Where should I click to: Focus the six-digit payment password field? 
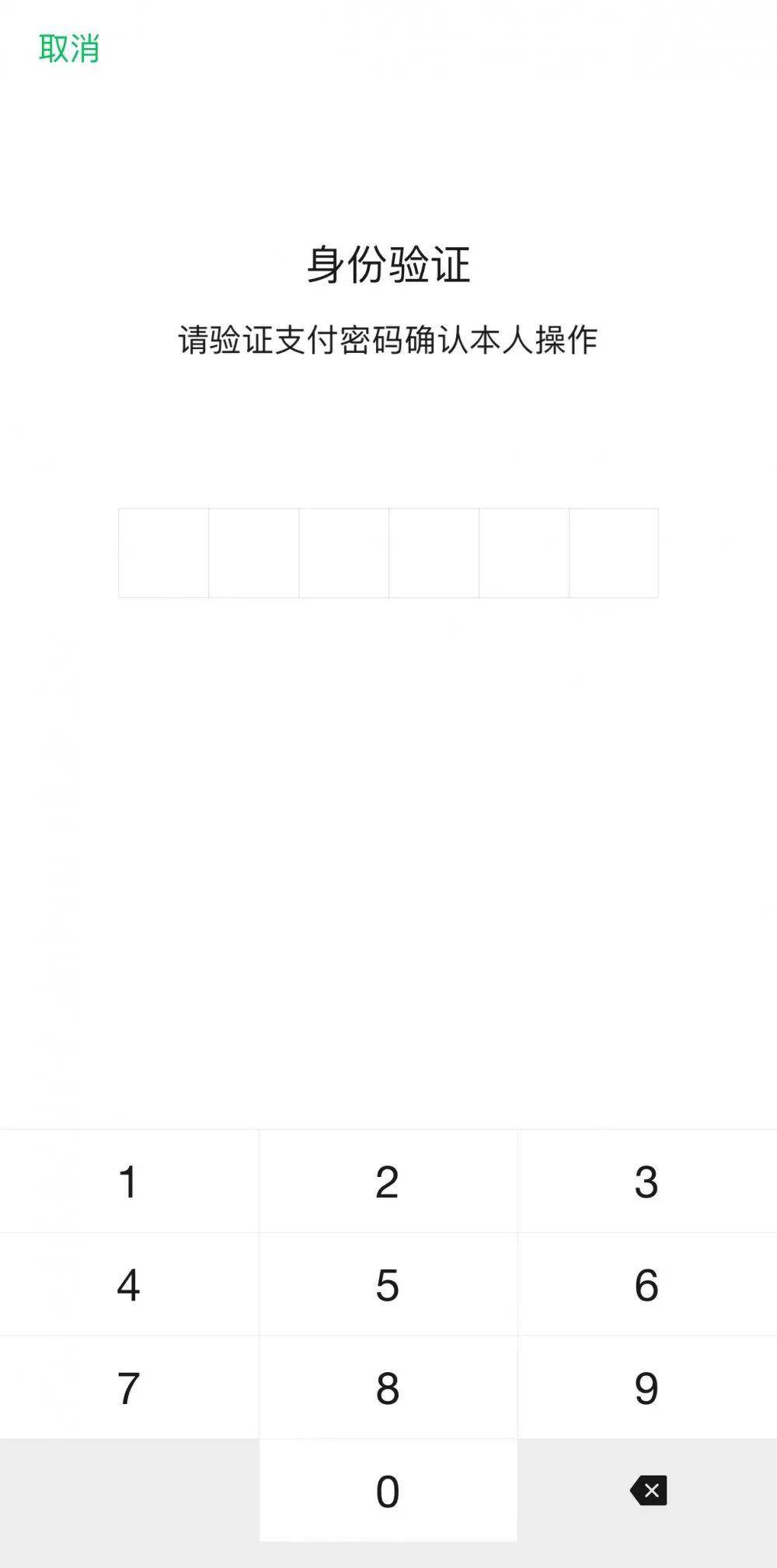tap(388, 553)
